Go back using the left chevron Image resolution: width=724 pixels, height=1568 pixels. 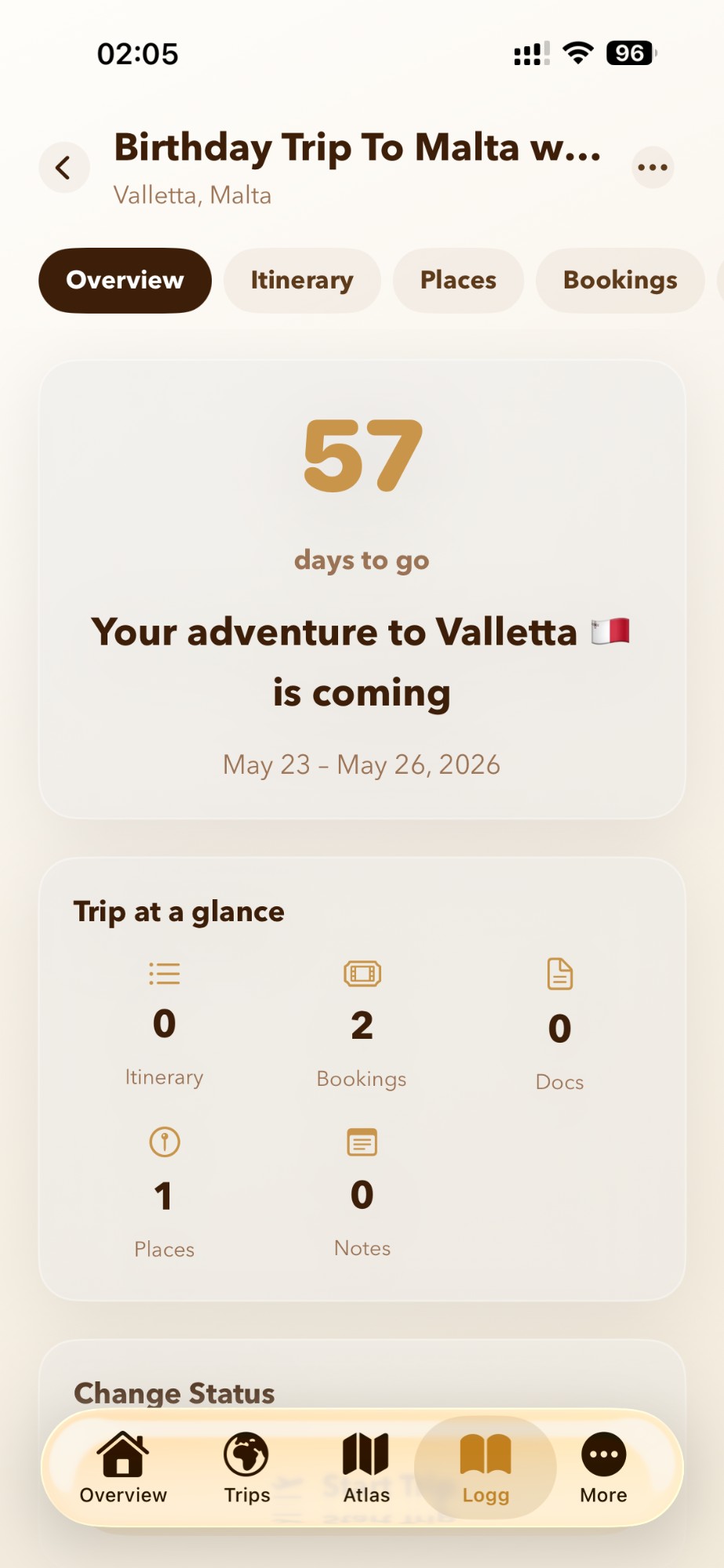pos(64,167)
